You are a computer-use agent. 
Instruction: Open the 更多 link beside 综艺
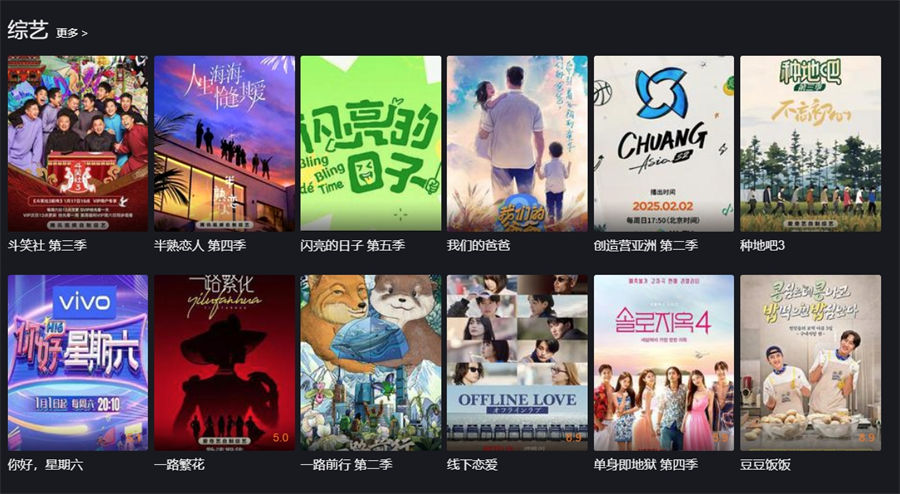pyautogui.click(x=71, y=33)
